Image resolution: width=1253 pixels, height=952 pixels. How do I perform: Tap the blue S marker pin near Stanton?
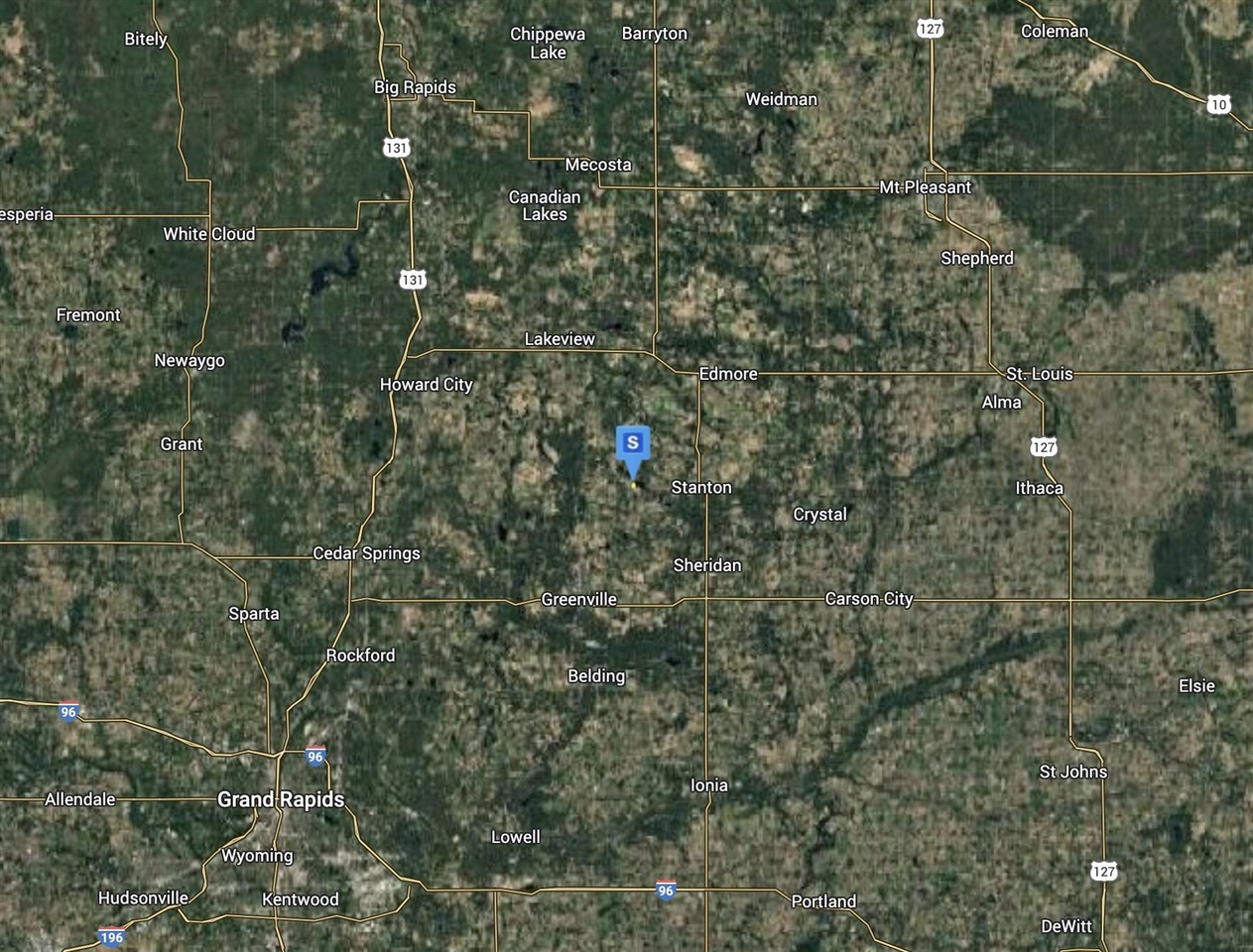(633, 445)
